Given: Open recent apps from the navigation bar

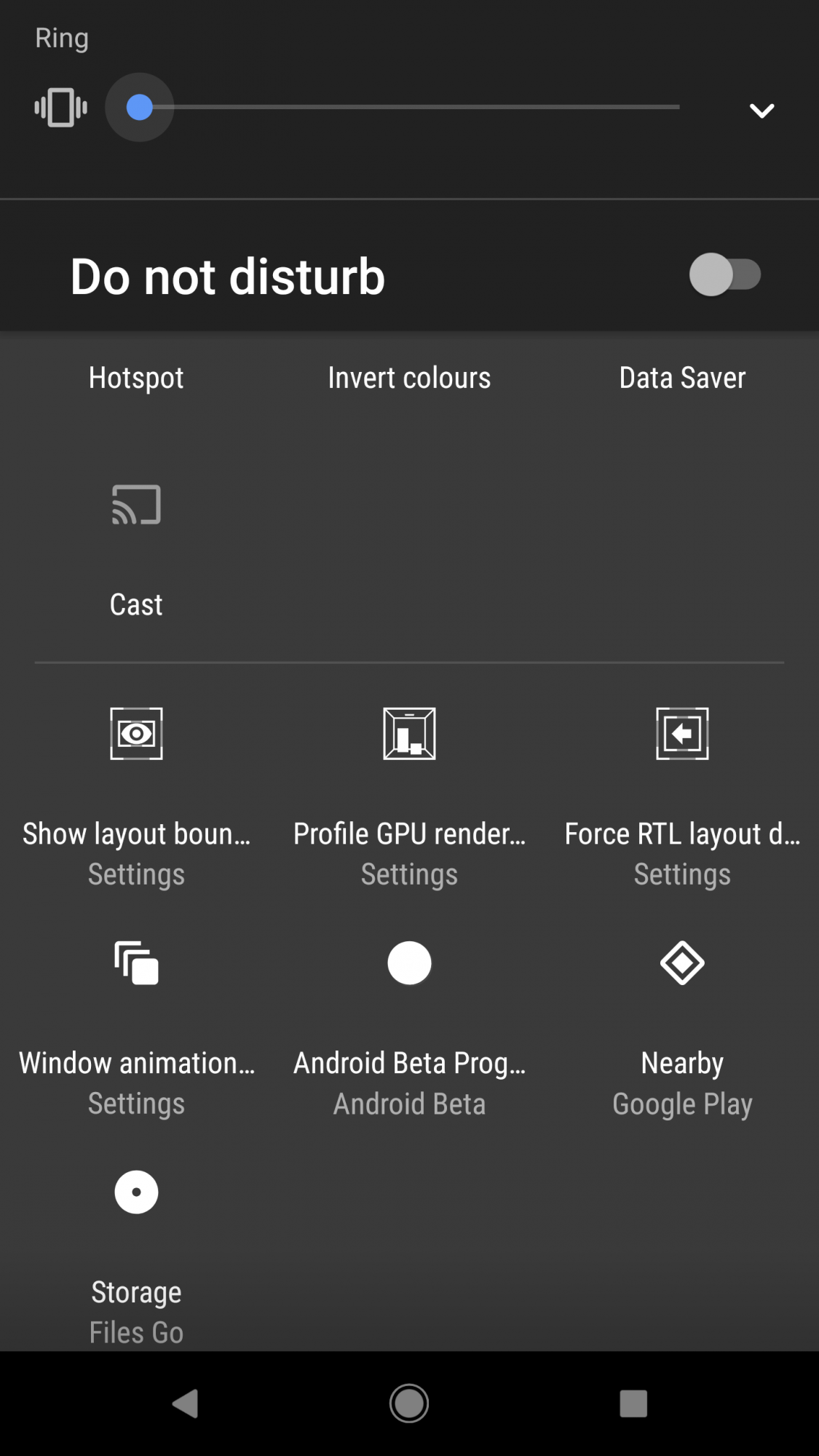Looking at the screenshot, I should 633,1403.
